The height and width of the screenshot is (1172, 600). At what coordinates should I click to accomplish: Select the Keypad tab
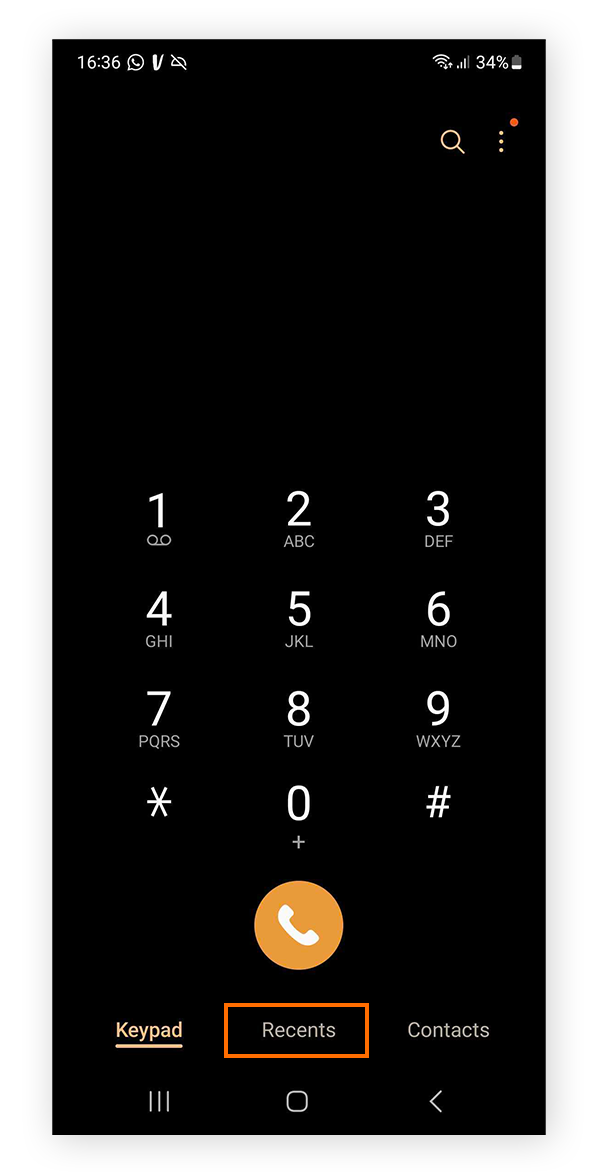click(x=149, y=1030)
